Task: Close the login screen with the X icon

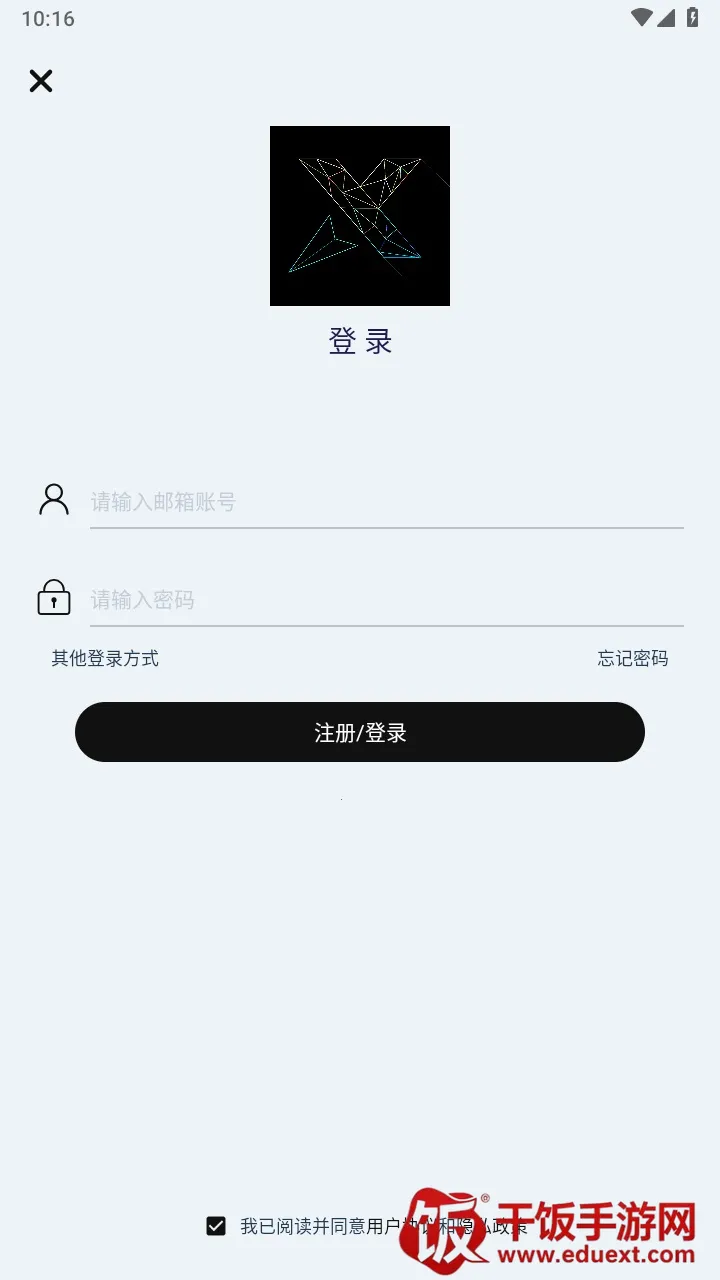Action: (40, 81)
